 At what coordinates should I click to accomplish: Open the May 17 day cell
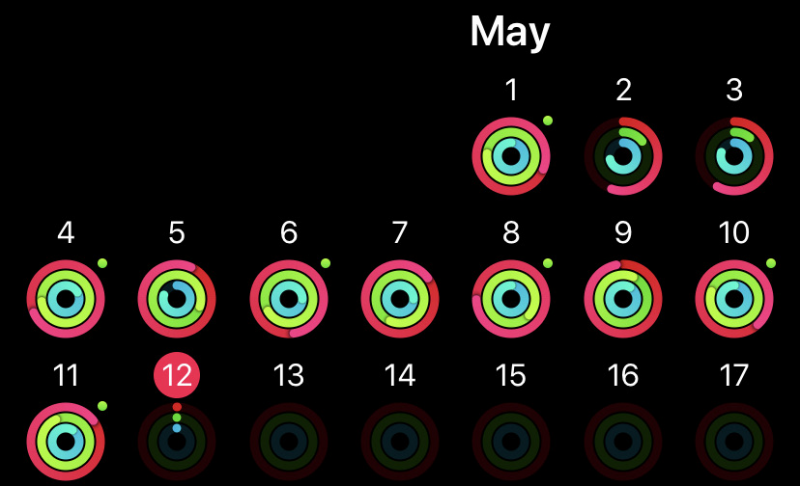click(x=734, y=440)
